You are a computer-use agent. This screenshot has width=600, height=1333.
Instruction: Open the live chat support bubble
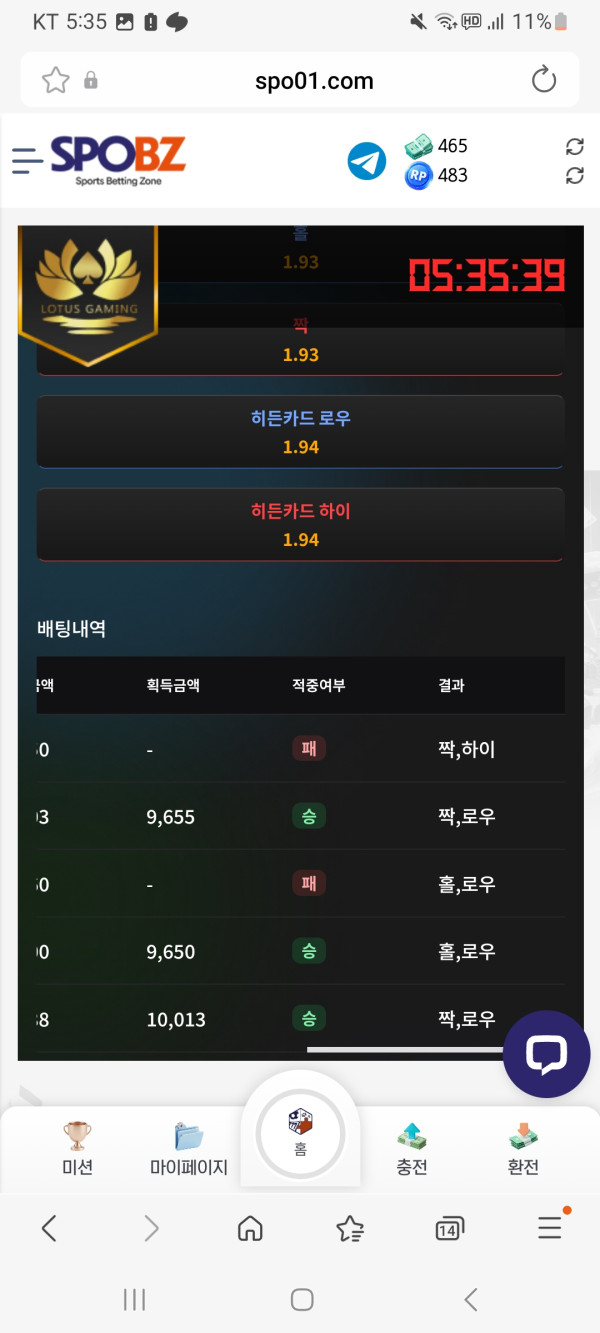(546, 1054)
